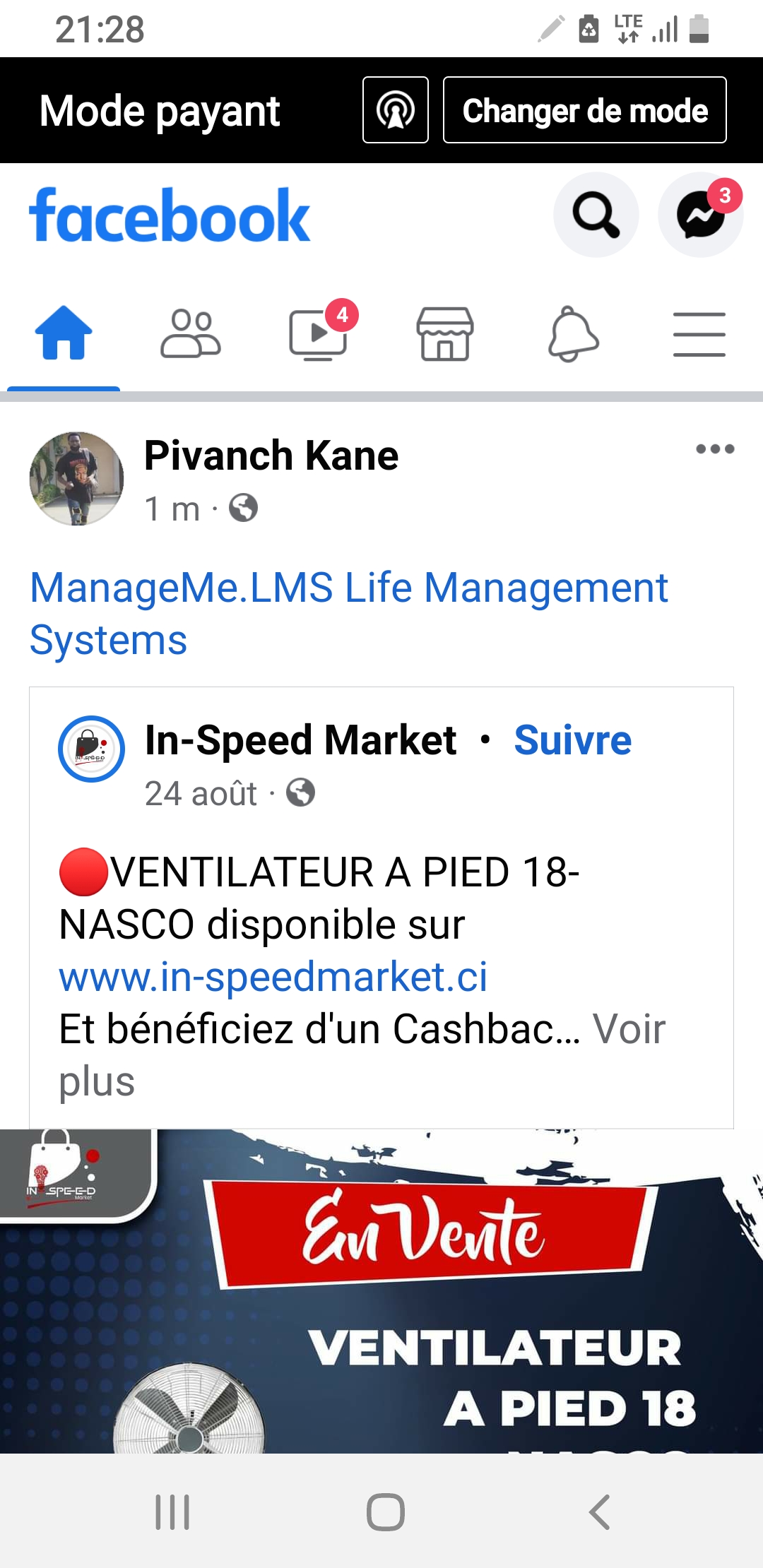The image size is (763, 1568).
Task: Tap the Changer de mode button
Action: [584, 110]
